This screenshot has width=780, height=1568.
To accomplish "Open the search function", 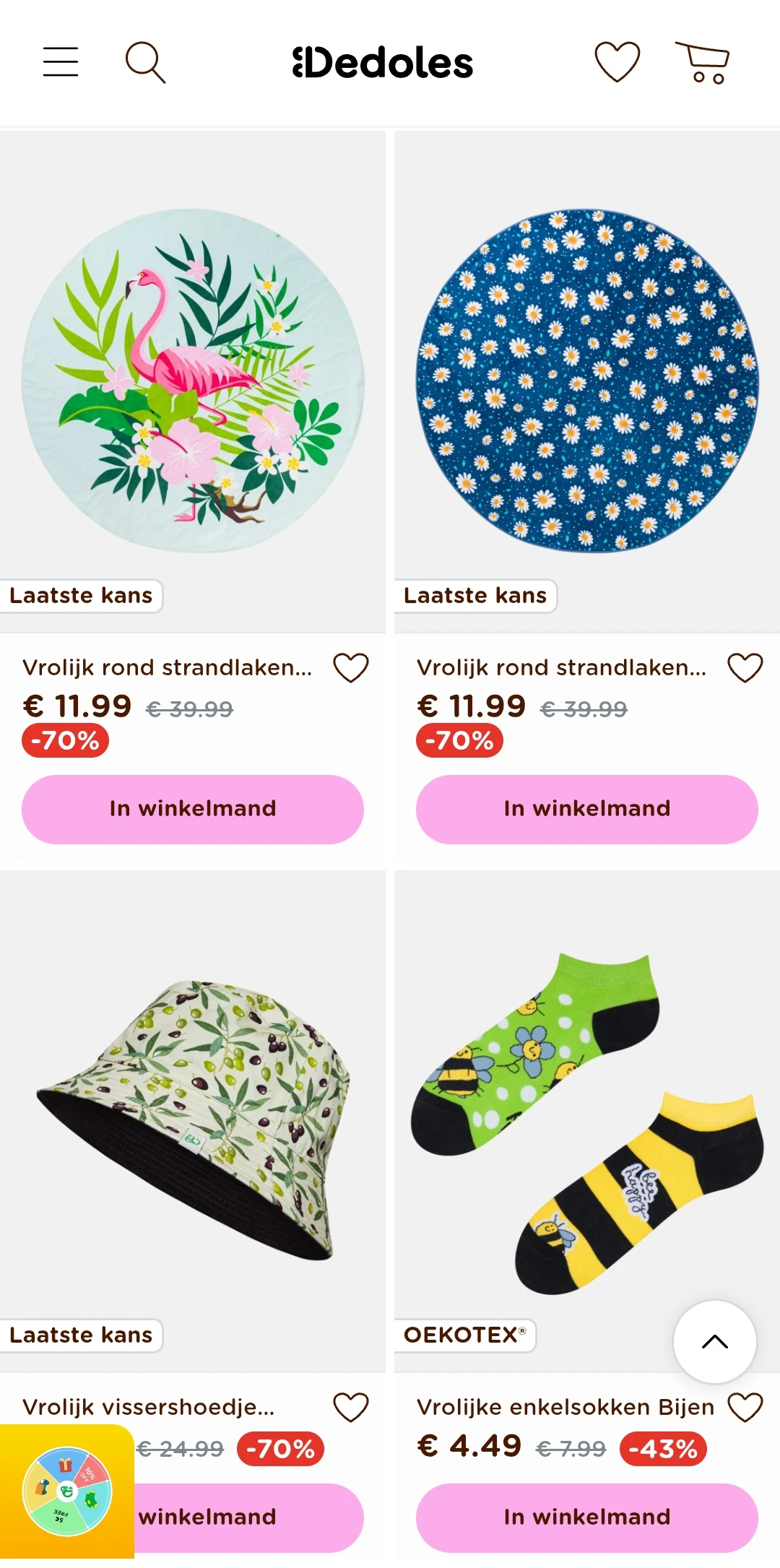I will (x=145, y=62).
